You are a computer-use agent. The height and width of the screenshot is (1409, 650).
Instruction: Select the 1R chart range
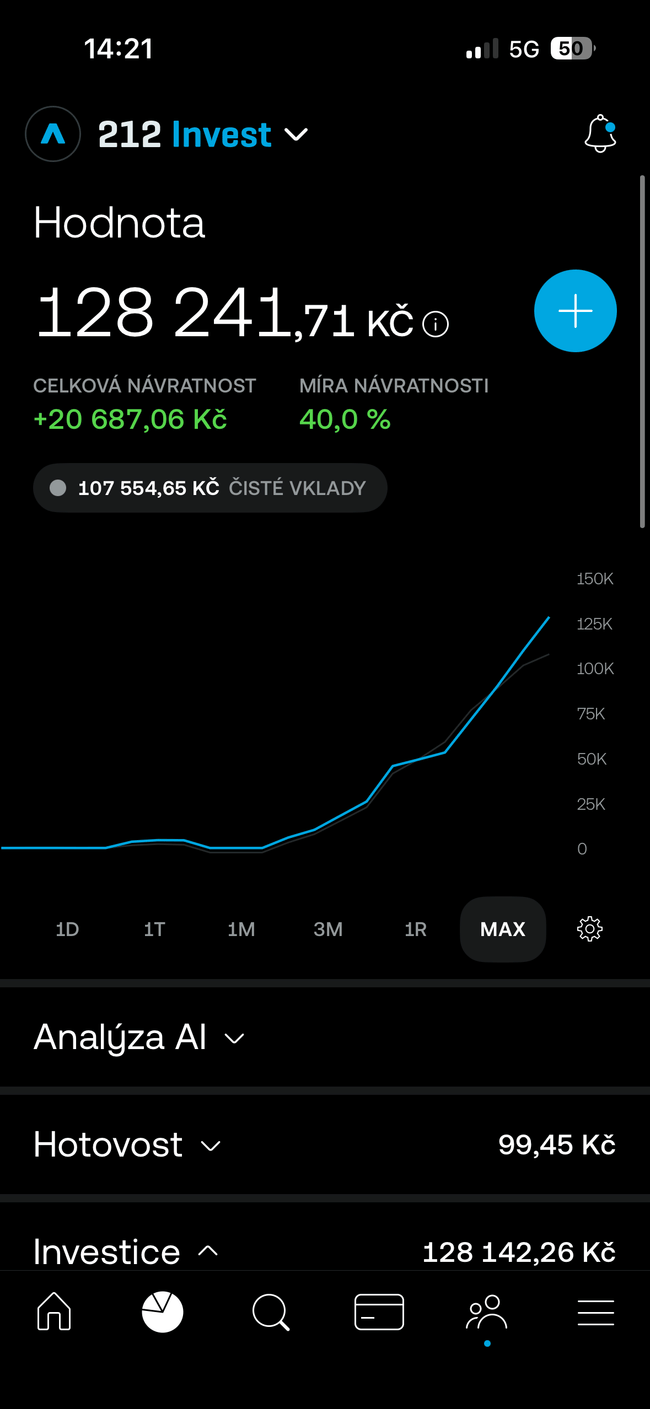click(415, 929)
